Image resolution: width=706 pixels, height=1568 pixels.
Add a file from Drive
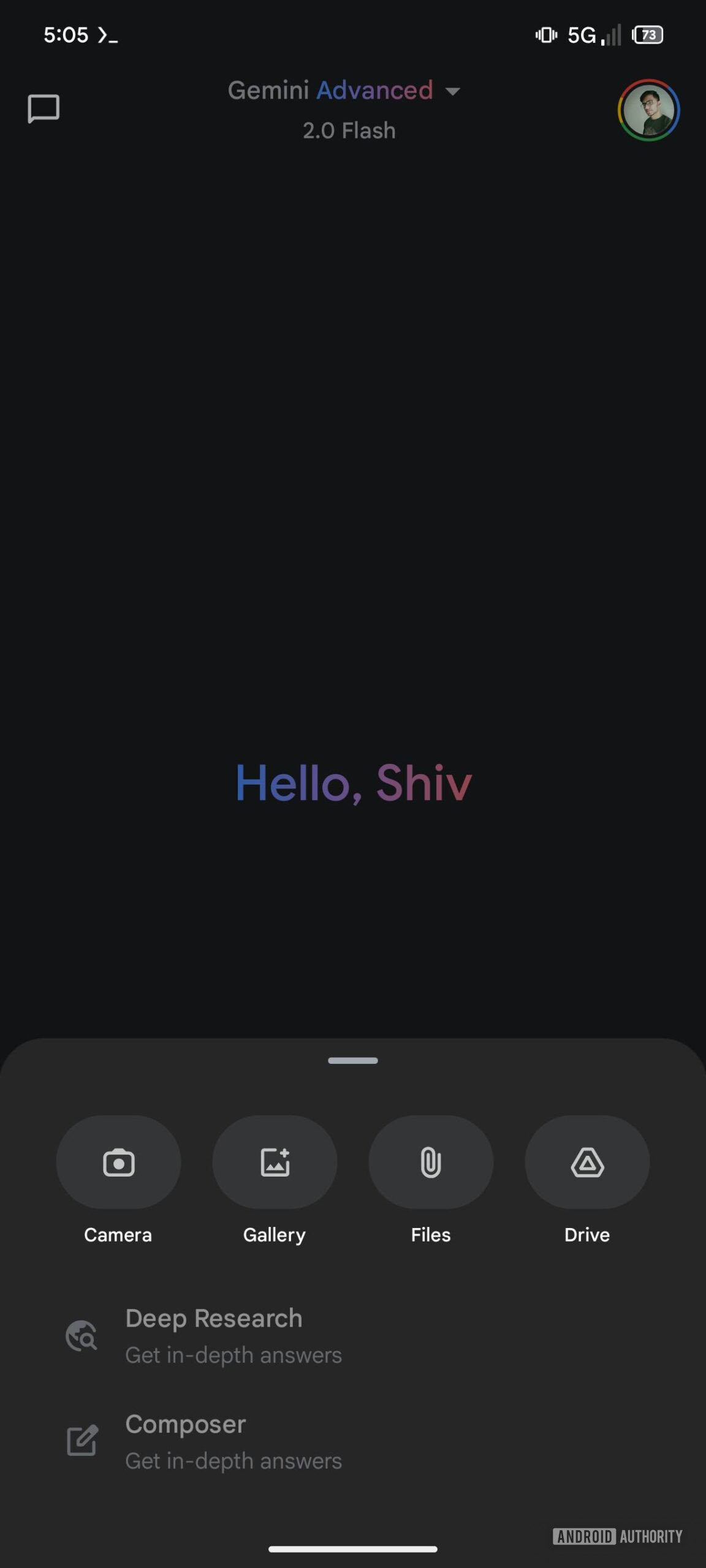click(x=587, y=1162)
